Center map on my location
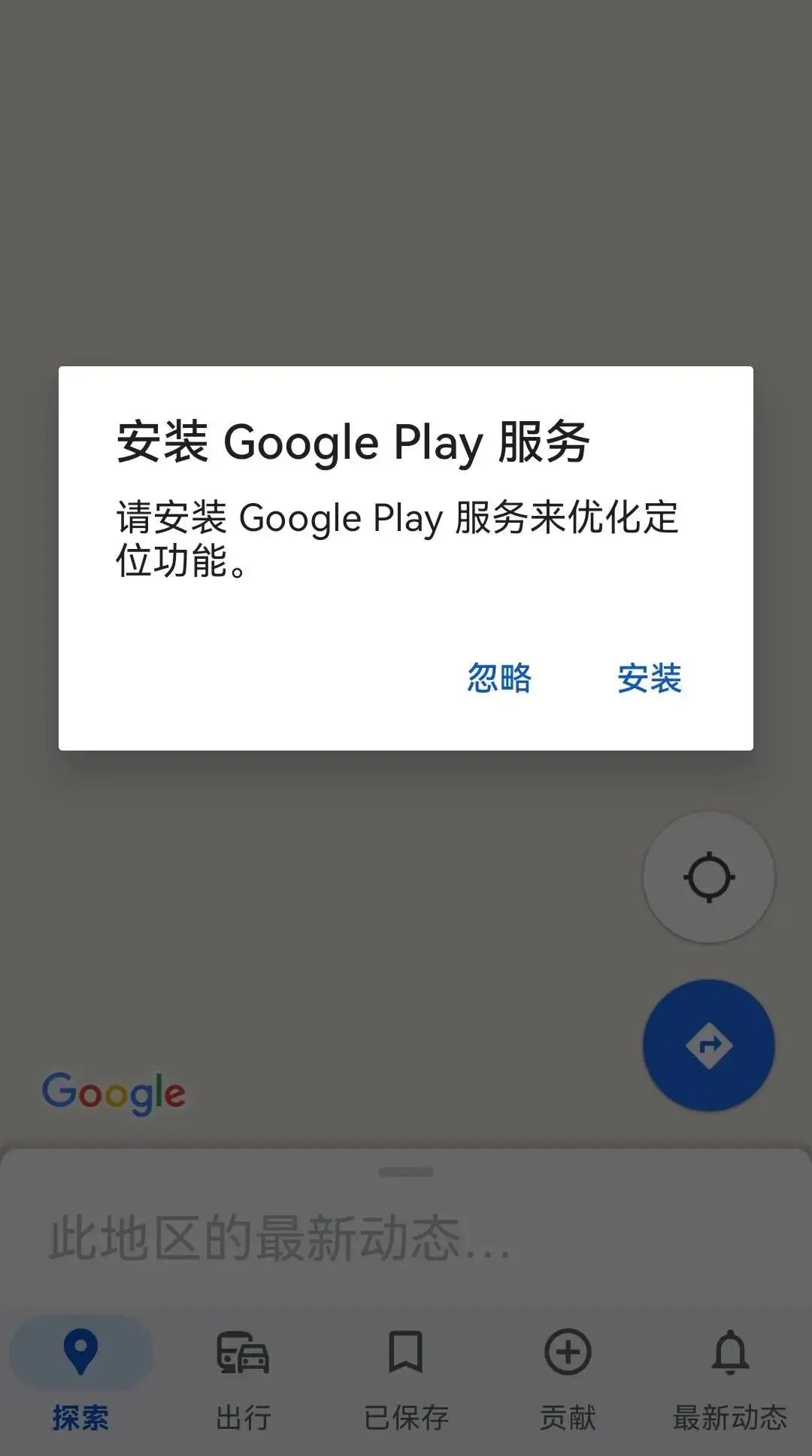 (x=708, y=877)
